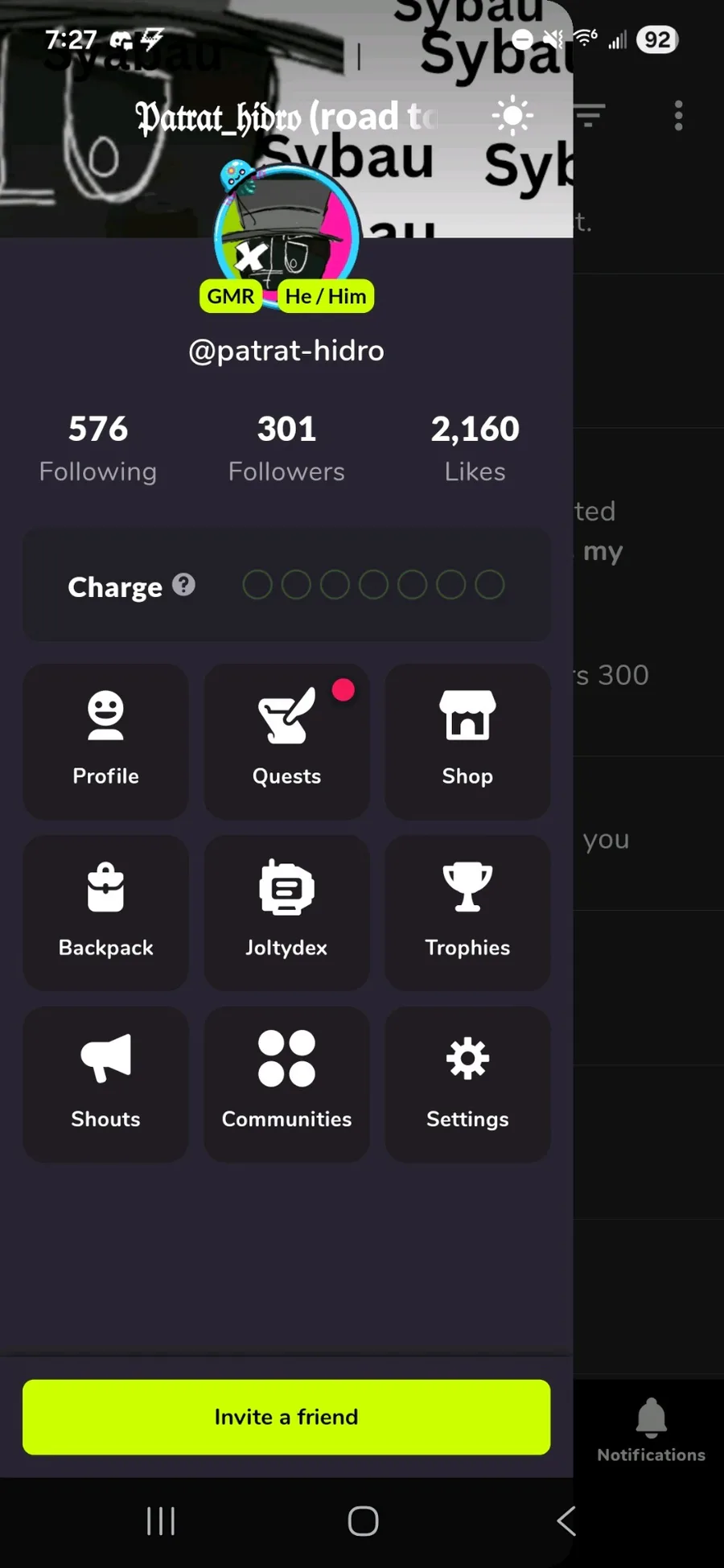Open the filter icon behind the drawer
Viewport: 724px width, 1568px height.
pyautogui.click(x=590, y=116)
